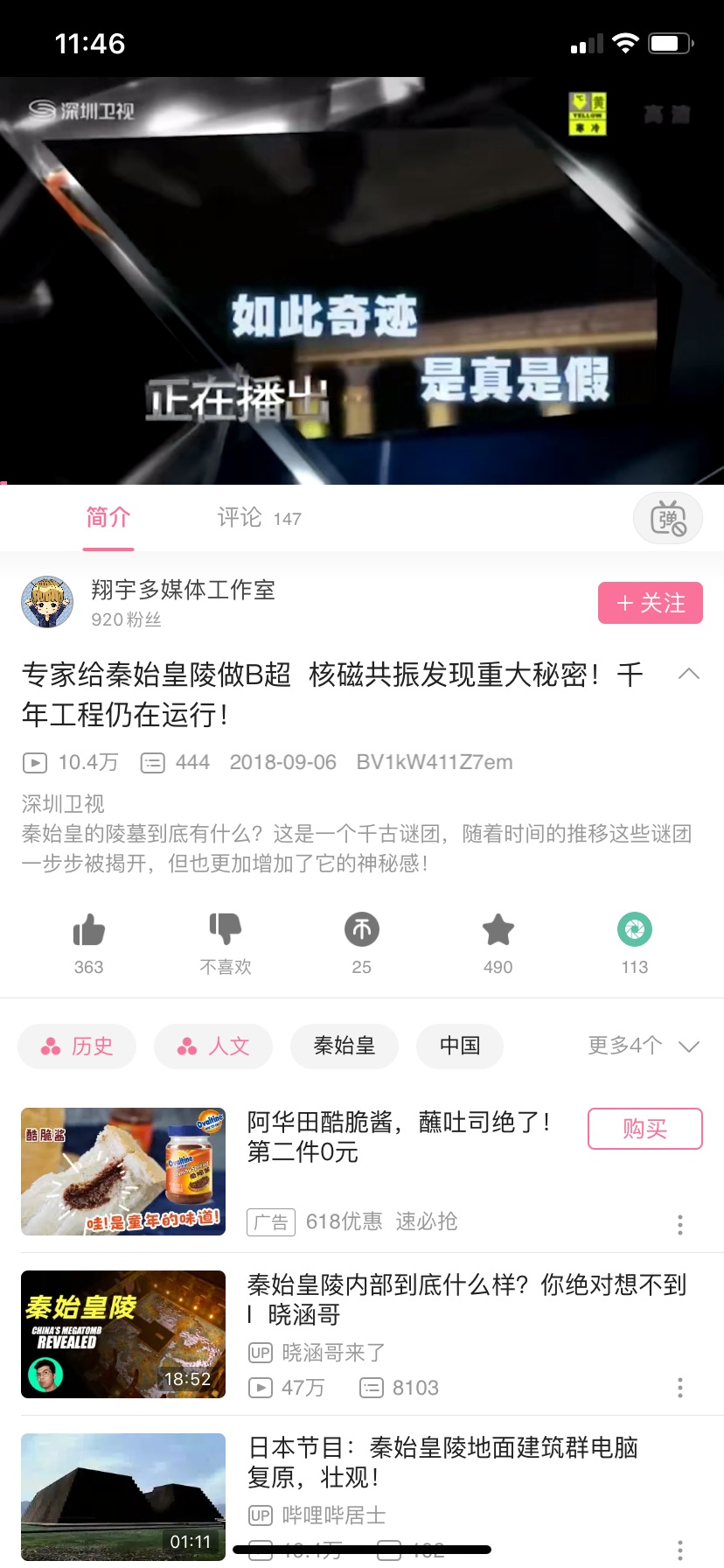Expand 更多4个 tags

tap(643, 1046)
